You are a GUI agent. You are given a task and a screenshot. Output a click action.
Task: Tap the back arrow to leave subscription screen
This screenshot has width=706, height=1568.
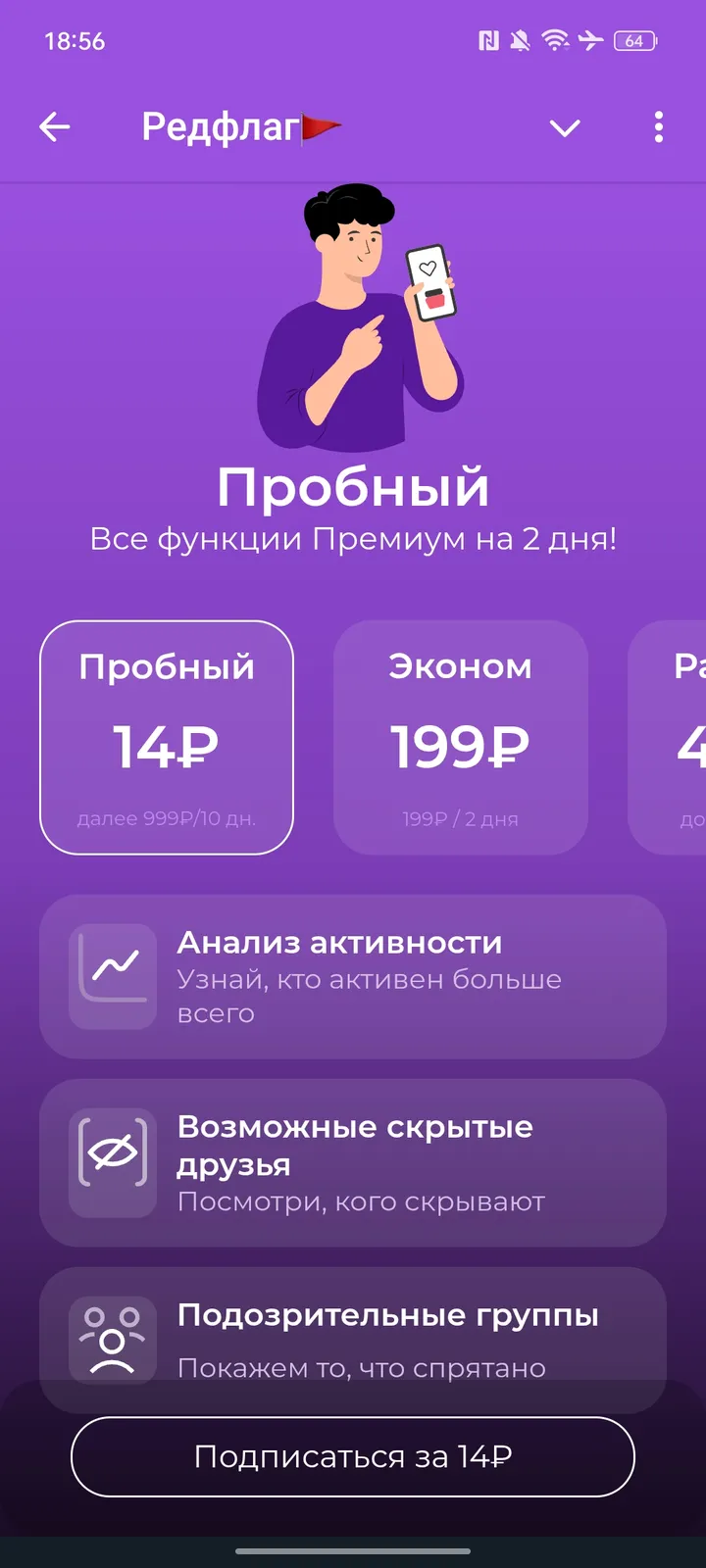(55, 127)
